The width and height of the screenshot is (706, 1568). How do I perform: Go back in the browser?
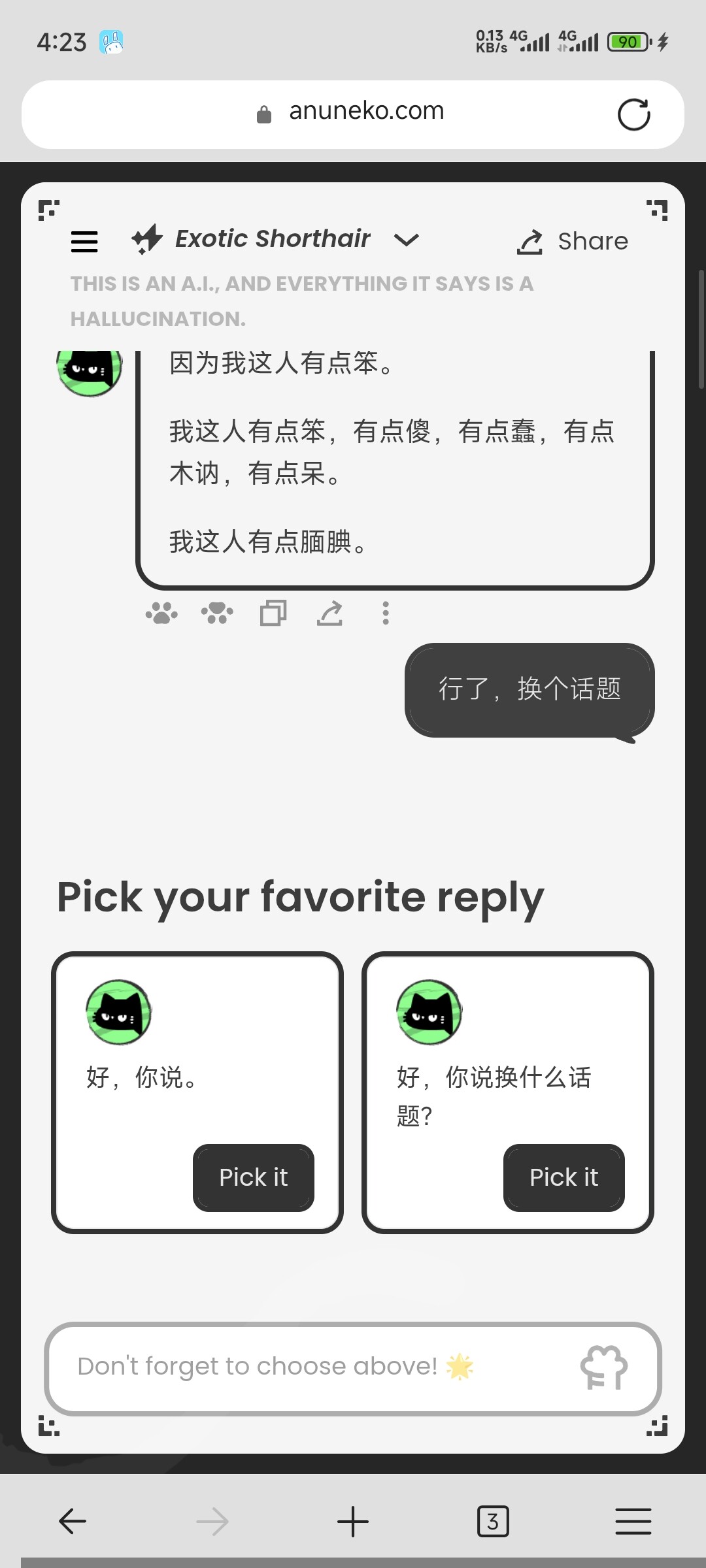(72, 1521)
